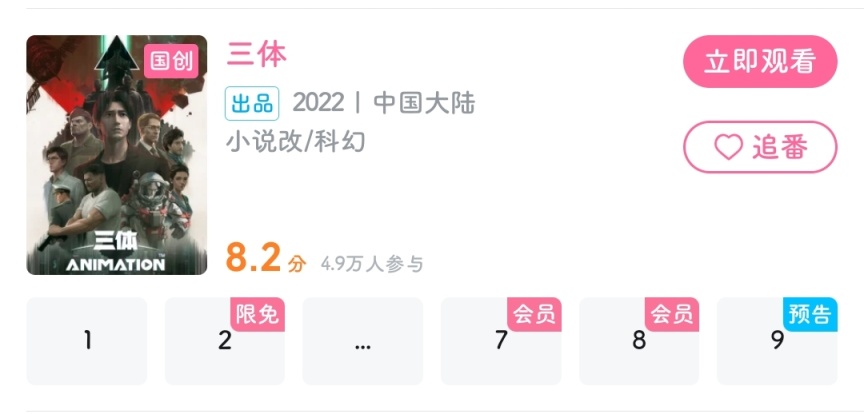Select member episode 7
Image resolution: width=864 pixels, height=414 pixels.
point(501,341)
